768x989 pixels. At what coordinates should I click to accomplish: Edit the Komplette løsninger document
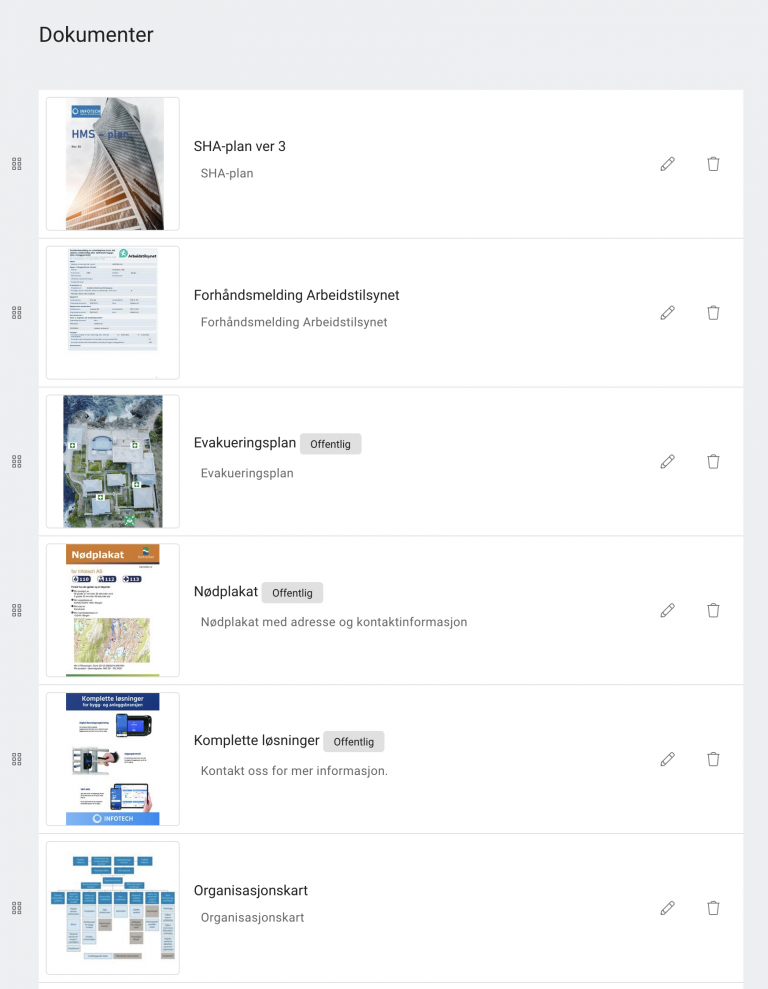(x=667, y=759)
